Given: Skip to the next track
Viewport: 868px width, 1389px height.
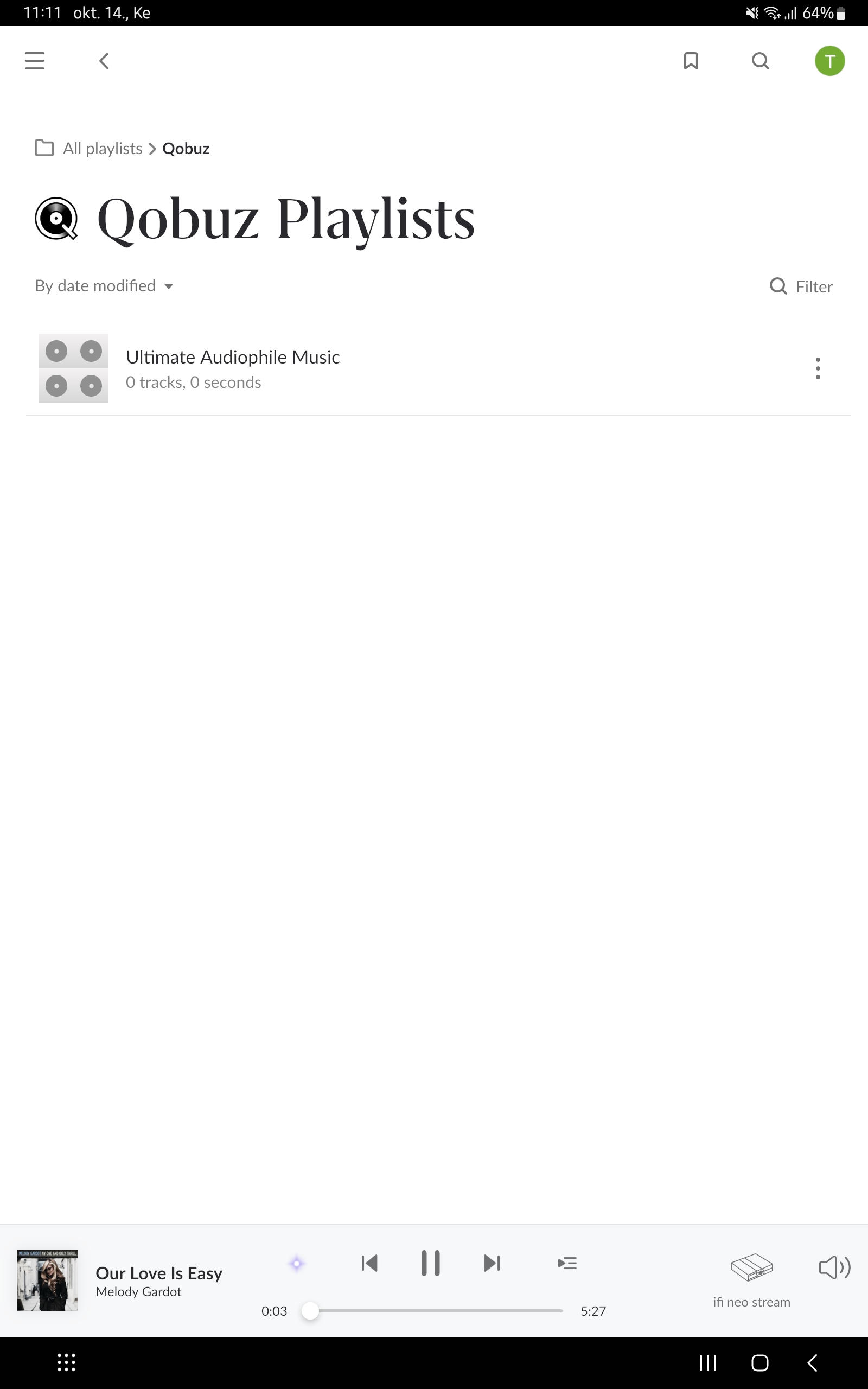Looking at the screenshot, I should (492, 1263).
